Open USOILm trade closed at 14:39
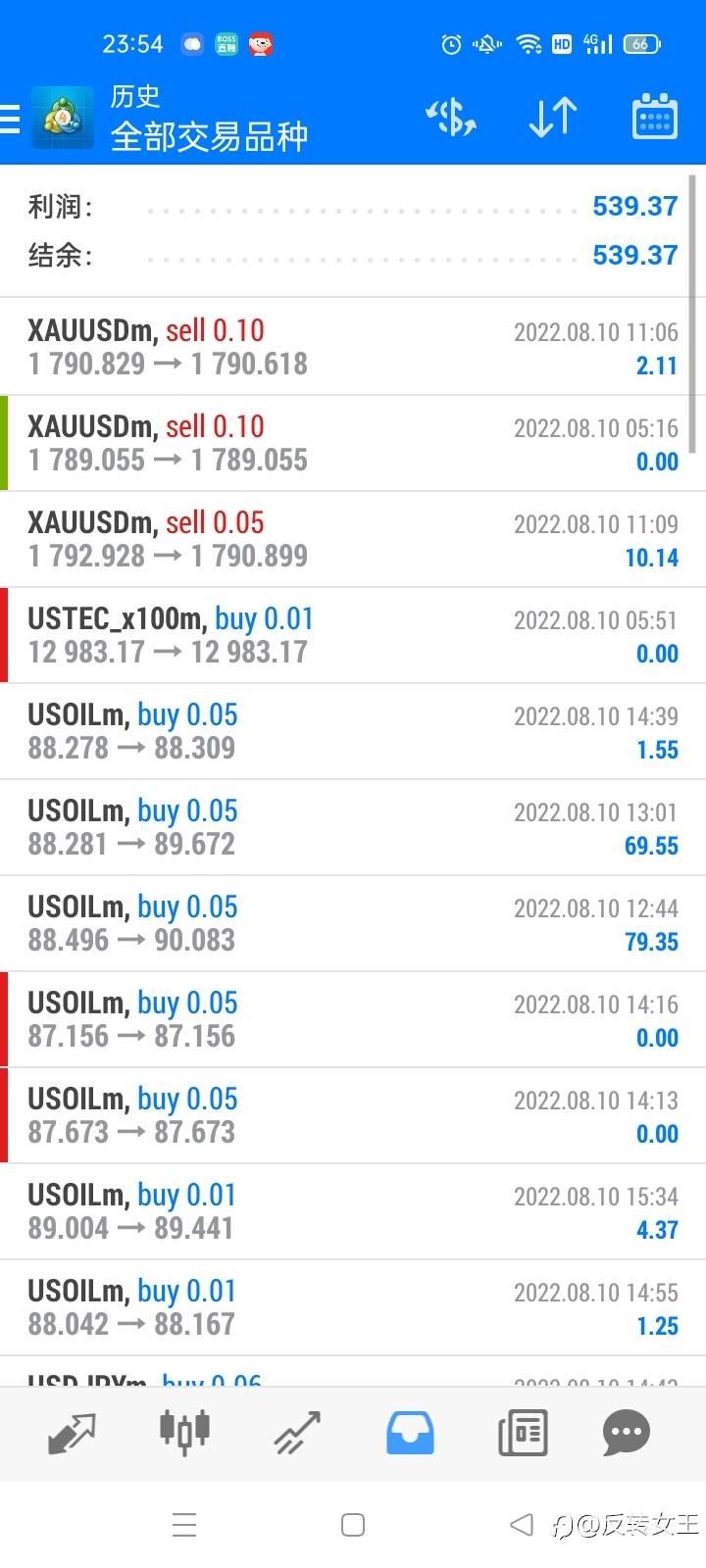The image size is (706, 1568). (x=353, y=731)
